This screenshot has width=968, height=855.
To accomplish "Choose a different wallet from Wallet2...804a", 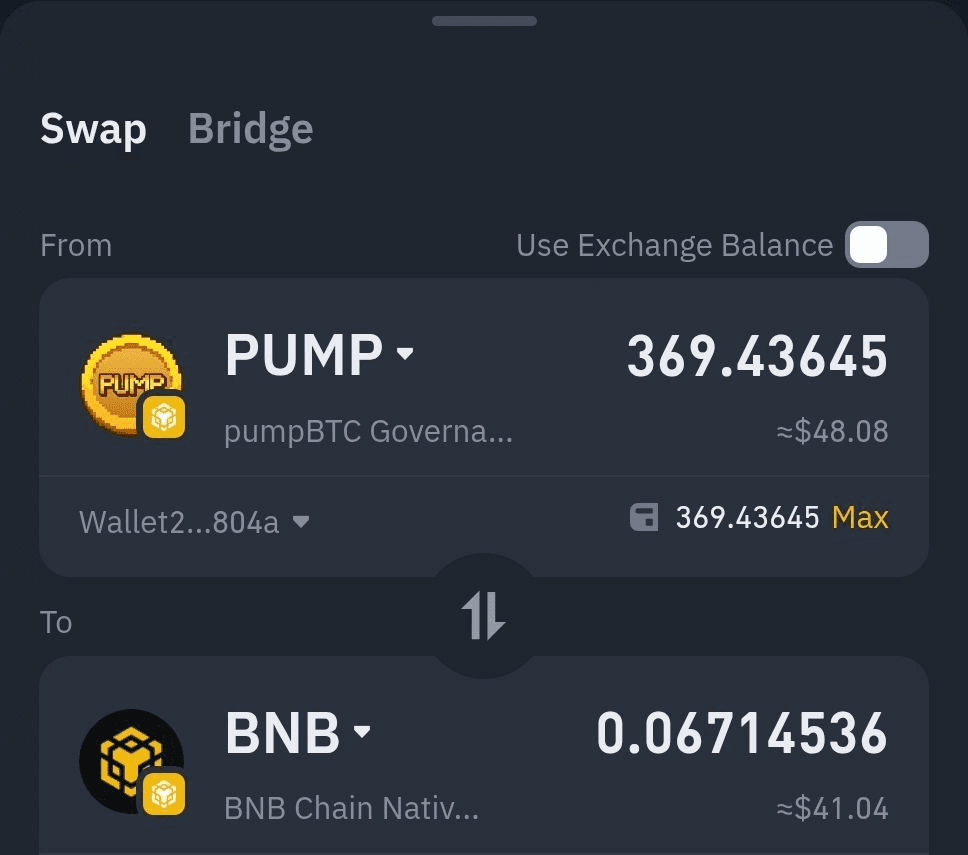I will coord(194,521).
